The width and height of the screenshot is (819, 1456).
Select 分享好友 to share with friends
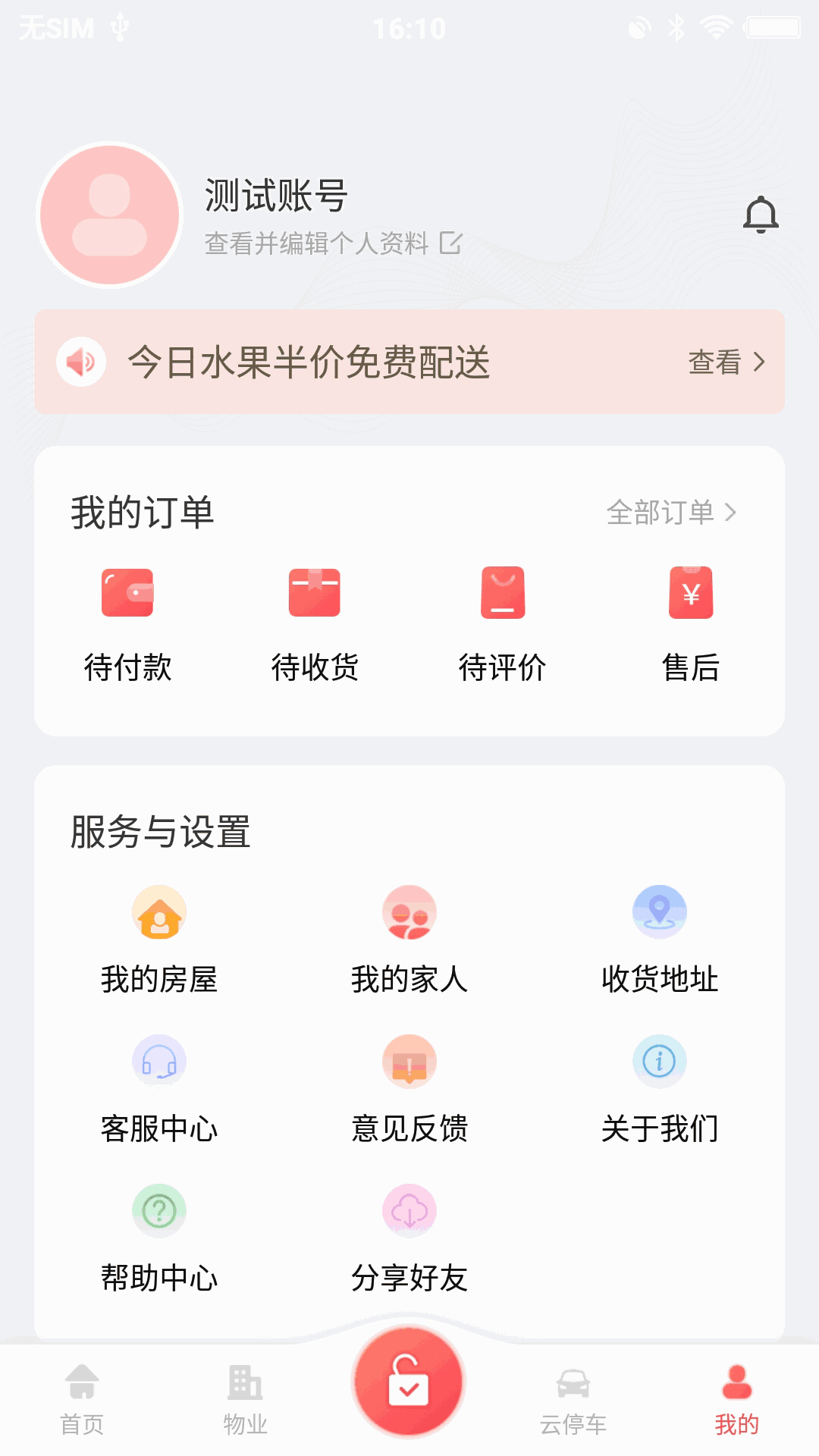(409, 1238)
